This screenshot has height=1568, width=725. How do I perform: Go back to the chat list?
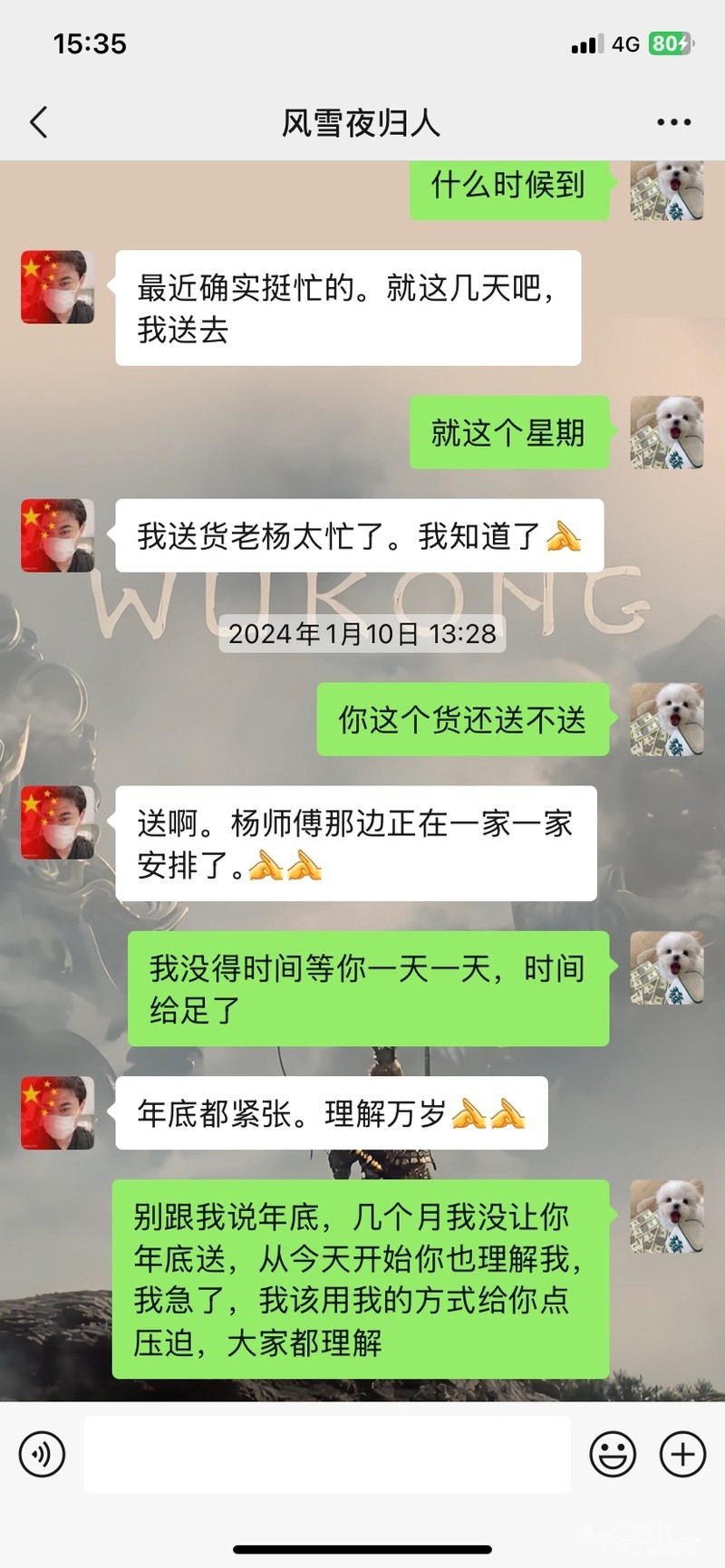(39, 122)
